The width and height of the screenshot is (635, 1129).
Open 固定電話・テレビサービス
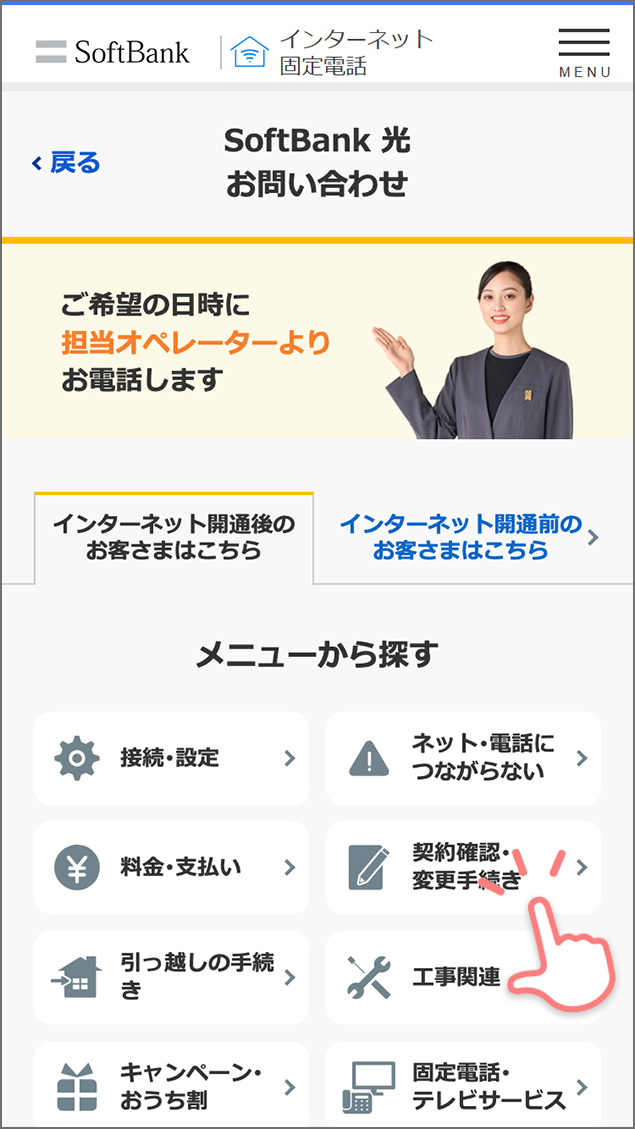click(x=463, y=1085)
